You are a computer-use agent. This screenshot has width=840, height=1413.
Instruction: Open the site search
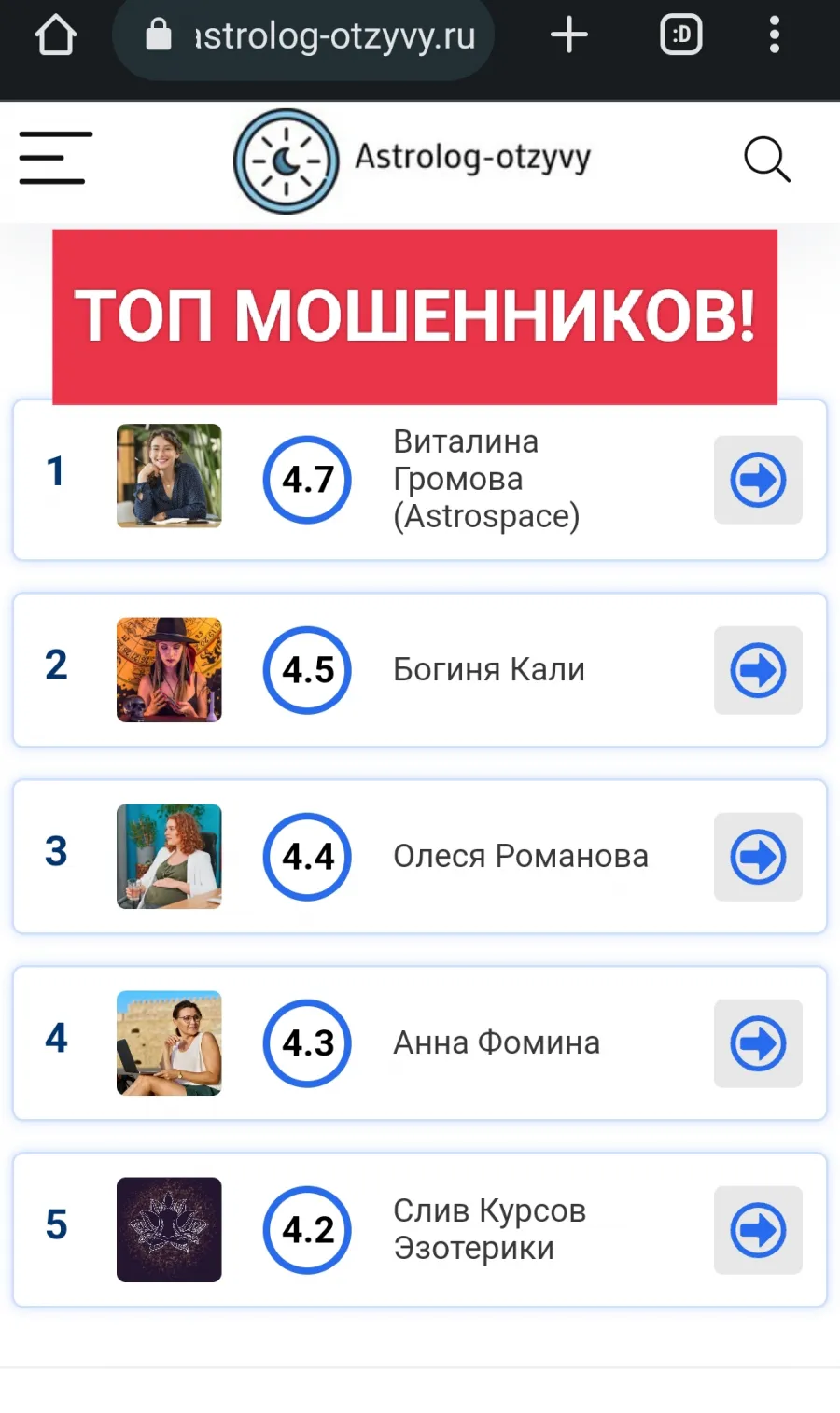[767, 160]
